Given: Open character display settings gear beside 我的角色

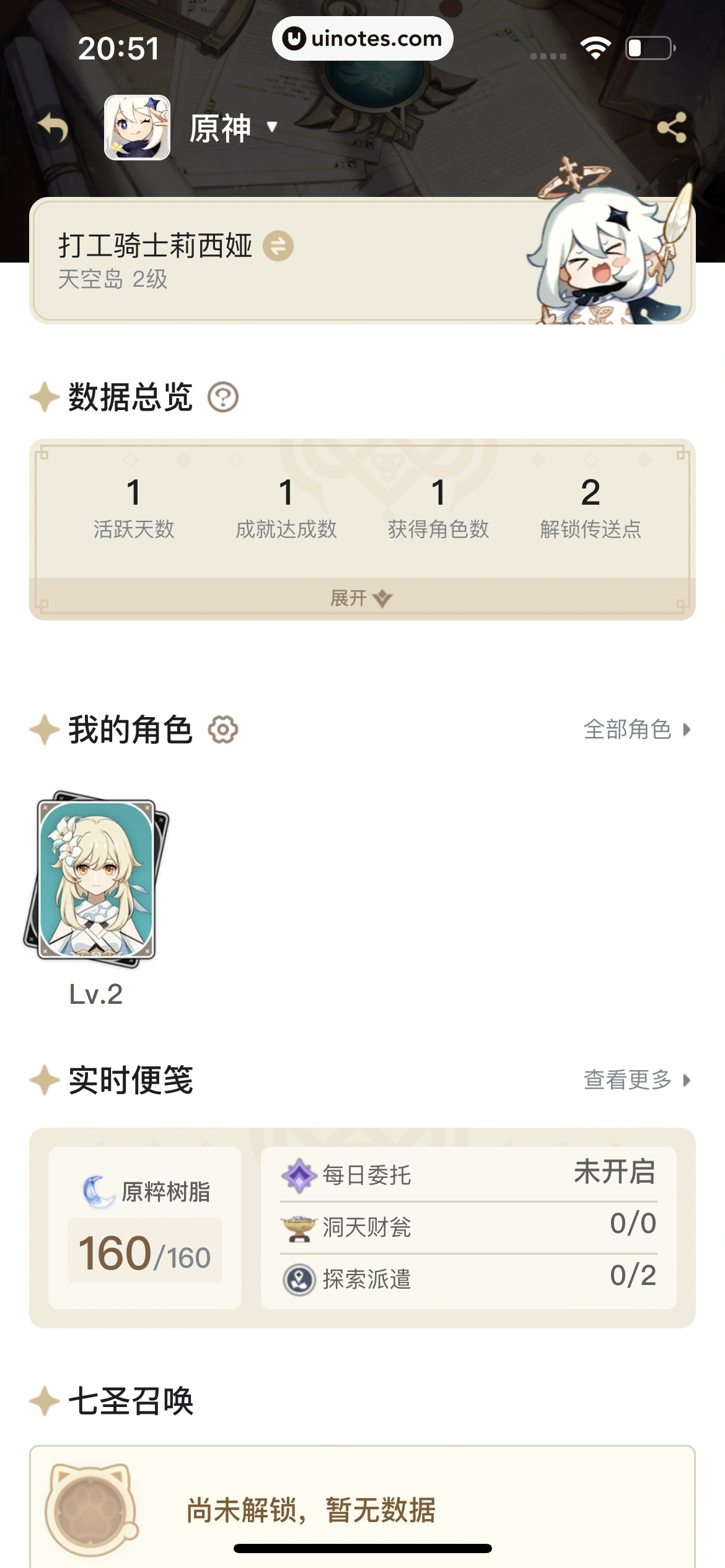Looking at the screenshot, I should [x=223, y=731].
